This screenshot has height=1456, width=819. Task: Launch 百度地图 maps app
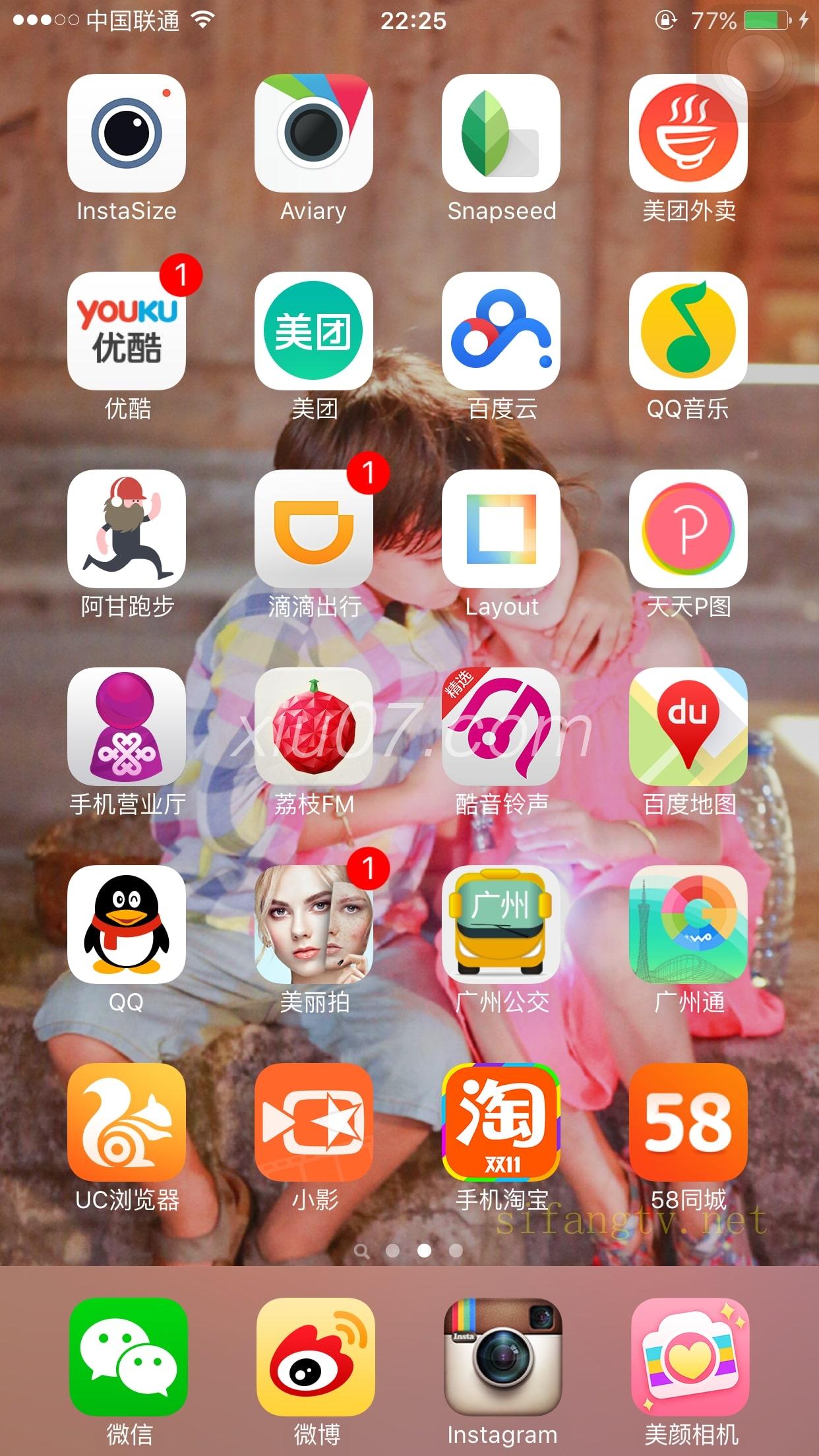pos(688,727)
